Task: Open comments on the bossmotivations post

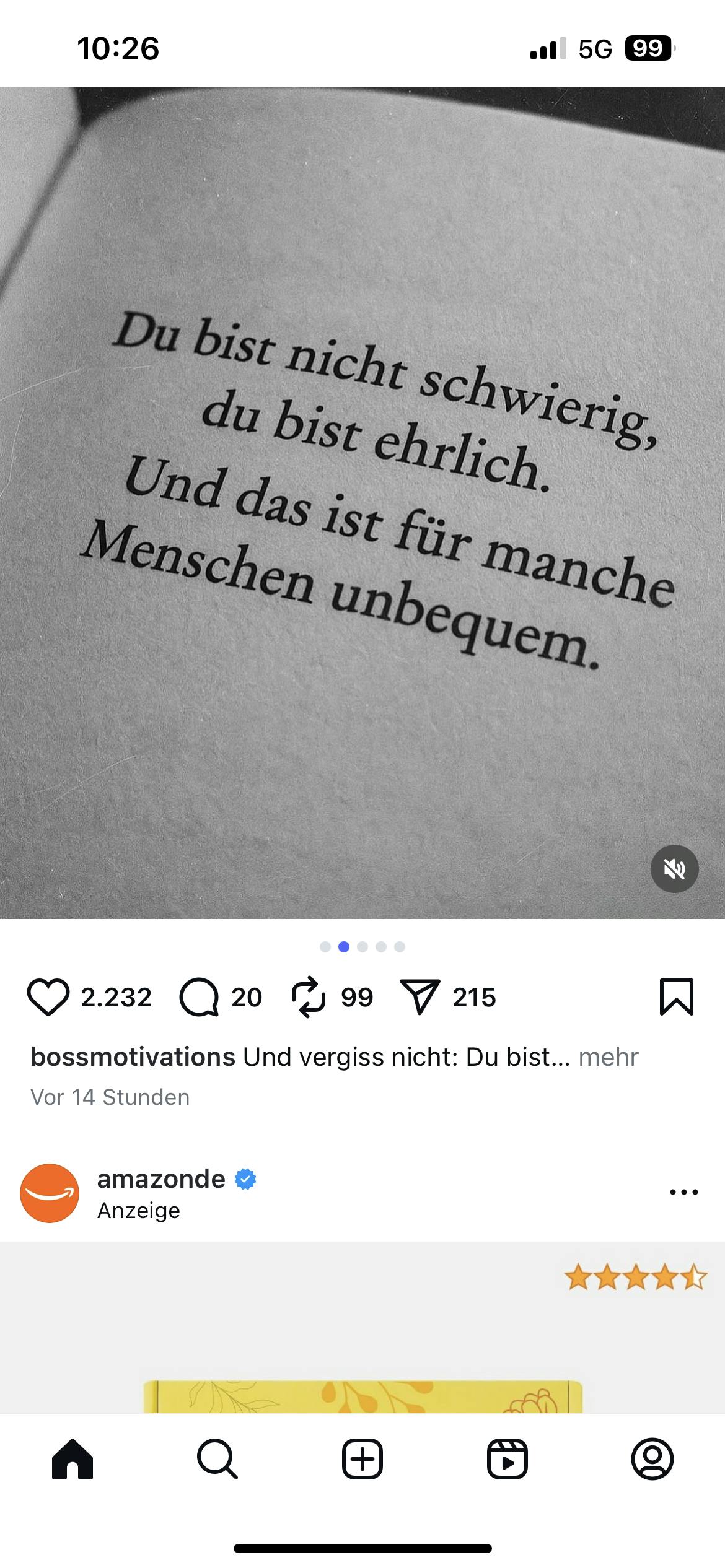Action: 199,997
